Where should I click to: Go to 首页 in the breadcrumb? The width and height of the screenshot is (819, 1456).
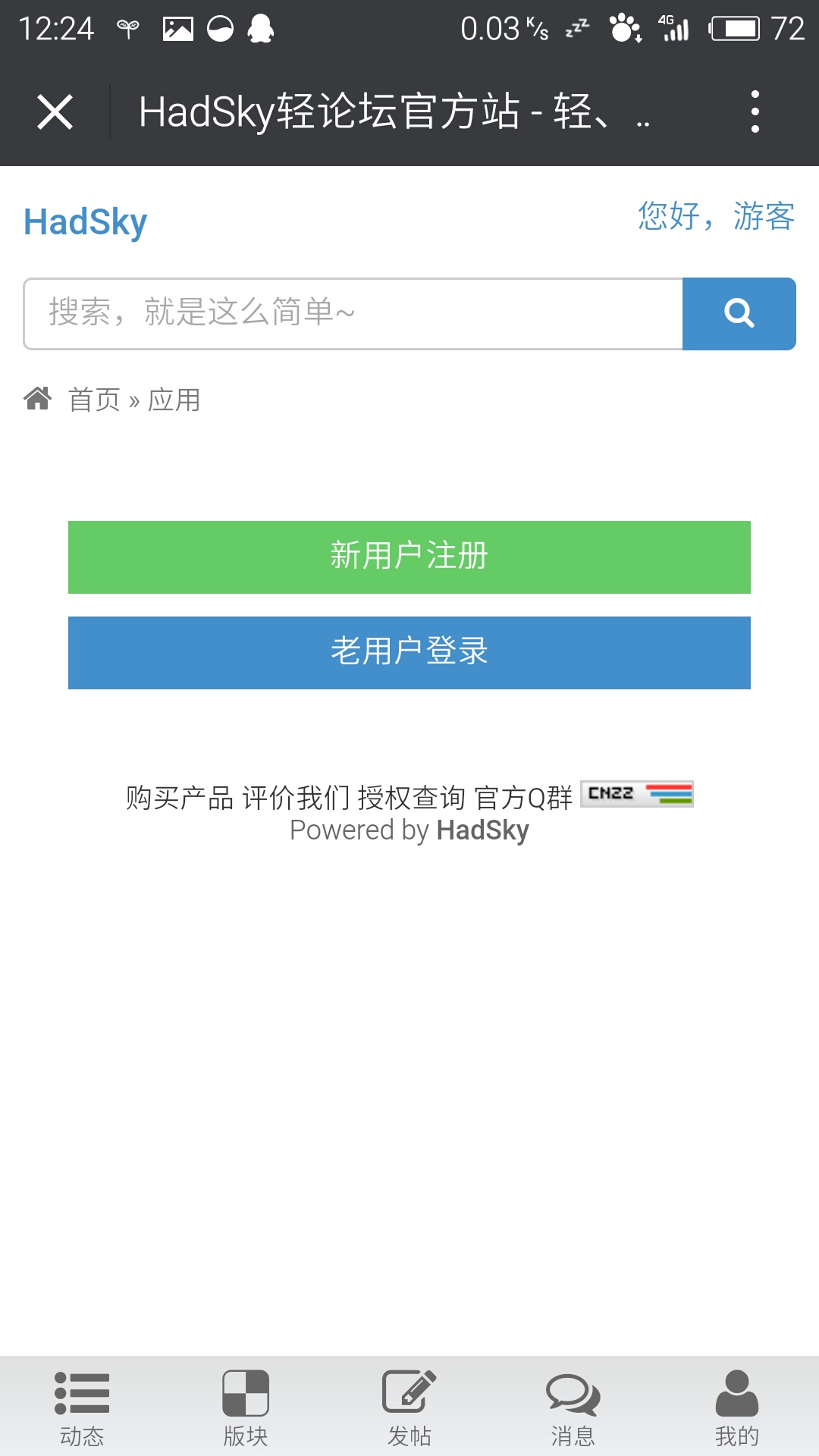click(x=94, y=400)
